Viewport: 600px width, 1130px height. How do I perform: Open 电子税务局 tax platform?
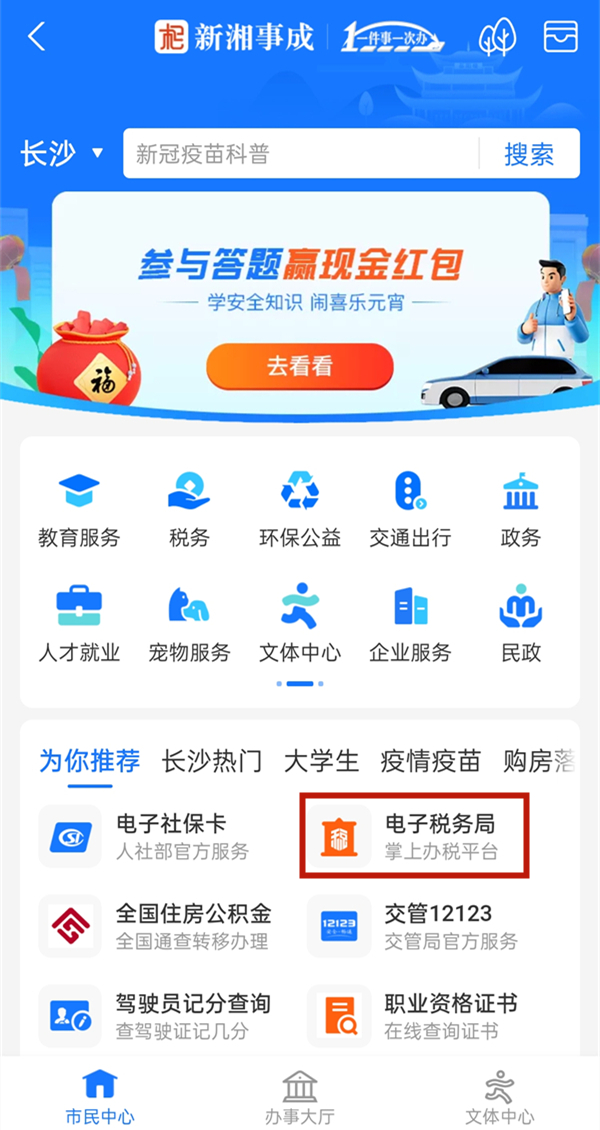point(414,836)
